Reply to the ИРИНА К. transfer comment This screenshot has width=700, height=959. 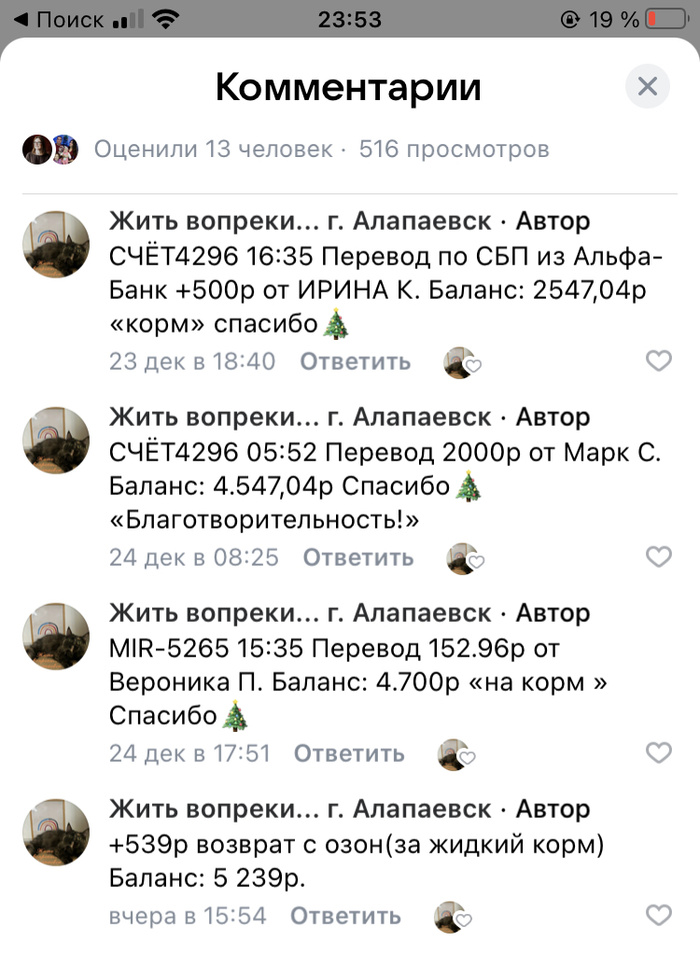[355, 362]
